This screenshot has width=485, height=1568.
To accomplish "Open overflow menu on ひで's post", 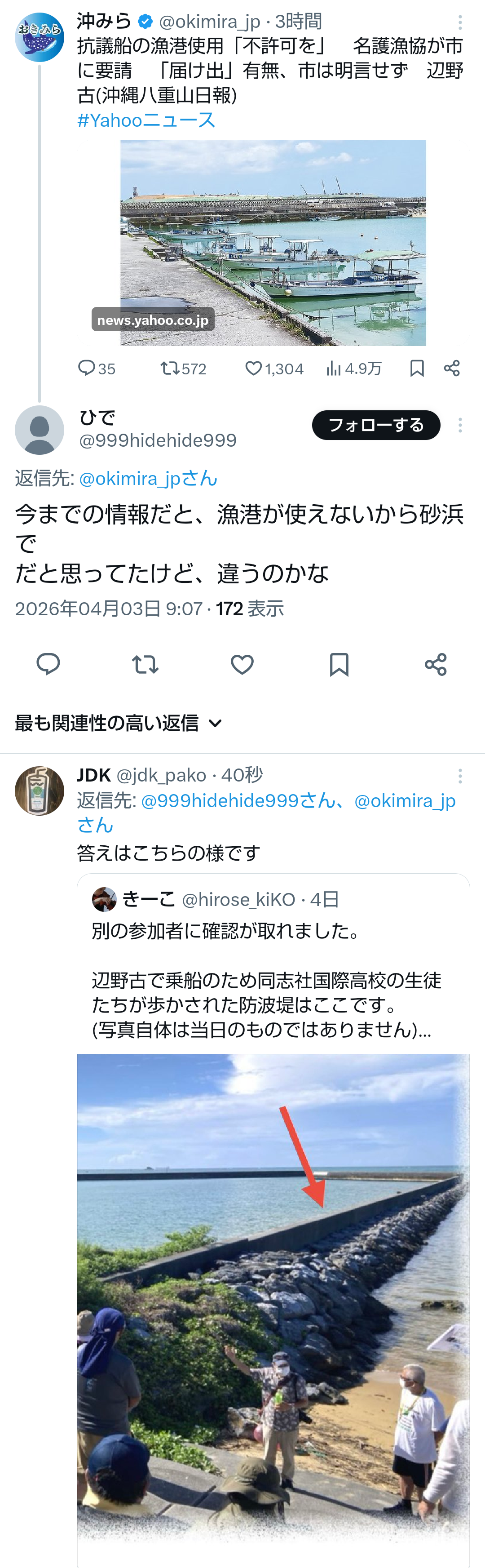I will click(460, 425).
